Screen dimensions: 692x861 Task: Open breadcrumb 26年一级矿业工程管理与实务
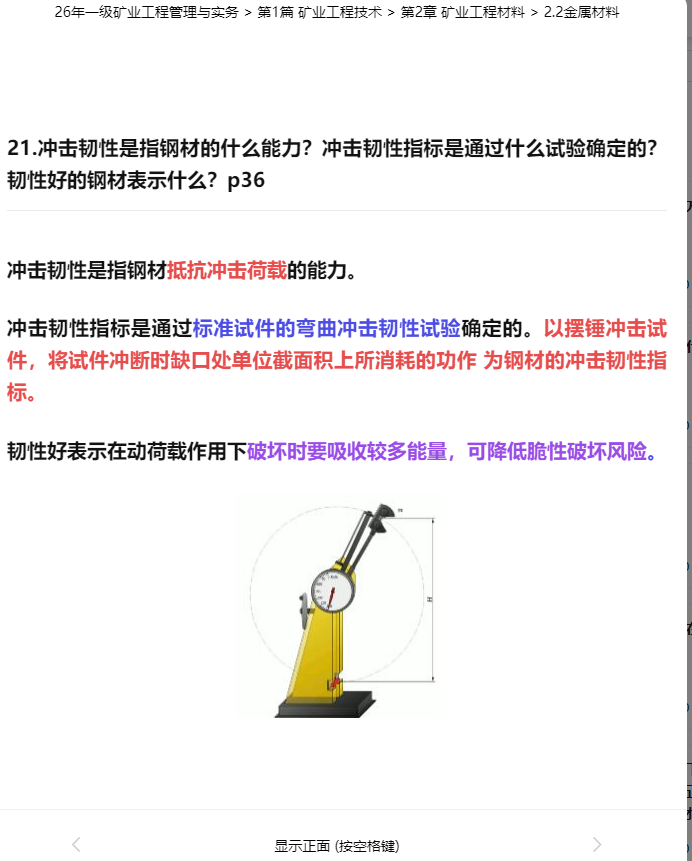click(x=147, y=12)
